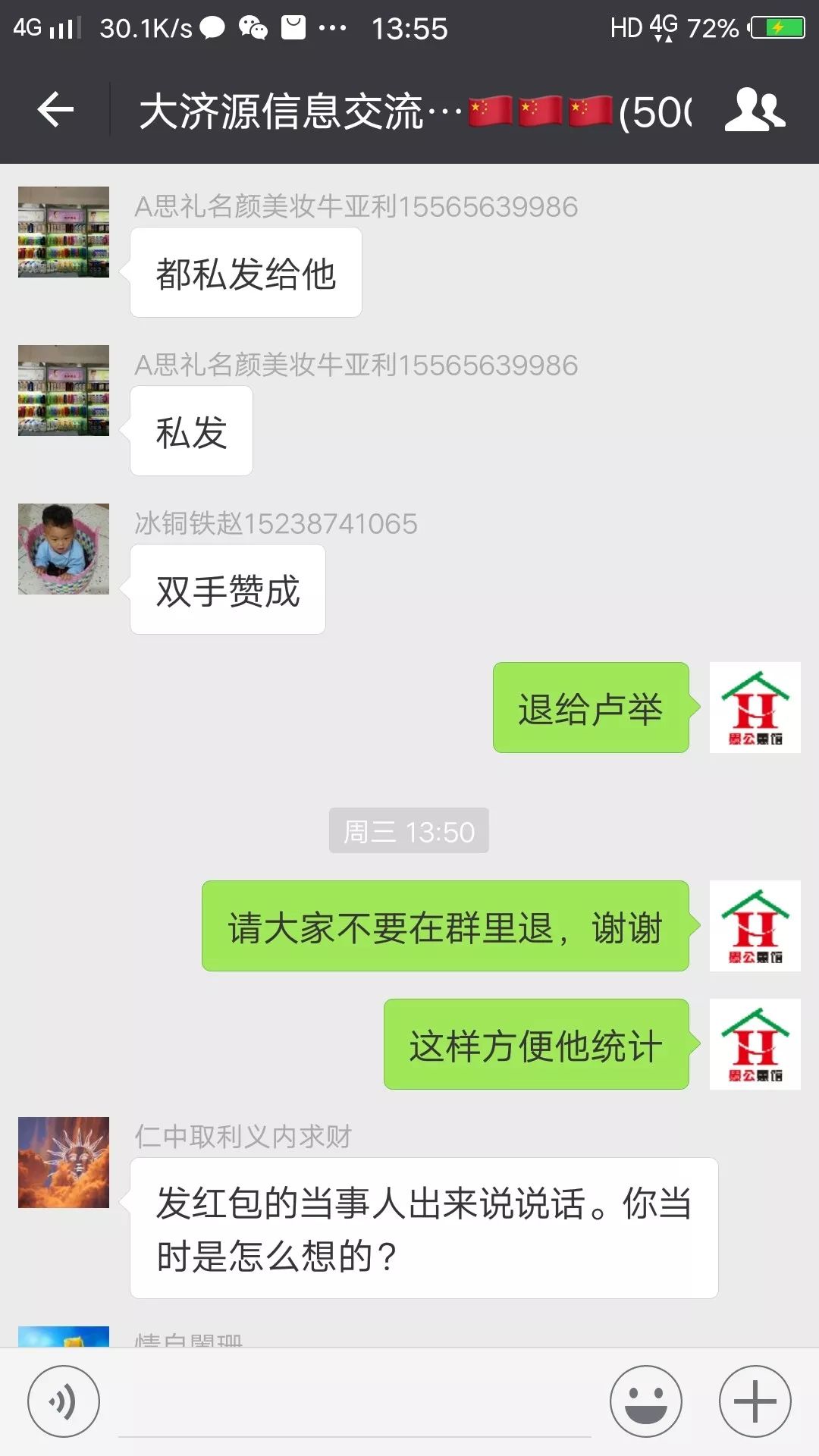
Task: View profile of sender of 都私发给他
Action: pyautogui.click(x=64, y=232)
